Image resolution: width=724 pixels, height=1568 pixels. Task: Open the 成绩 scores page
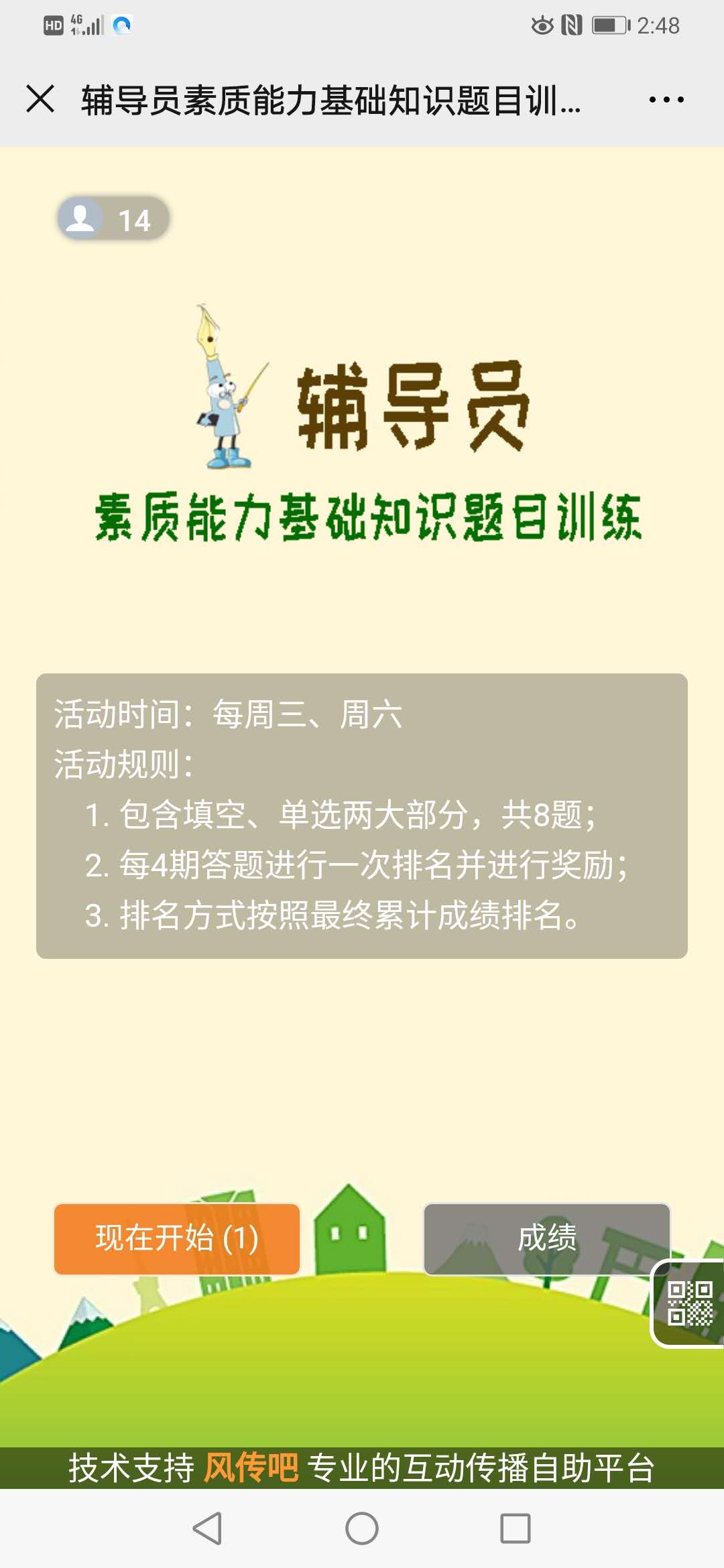point(547,1238)
